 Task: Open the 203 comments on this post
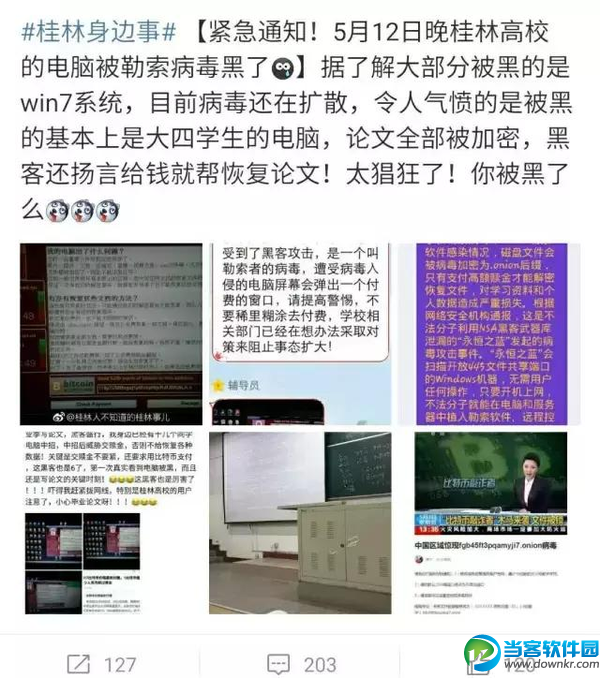click(x=300, y=663)
